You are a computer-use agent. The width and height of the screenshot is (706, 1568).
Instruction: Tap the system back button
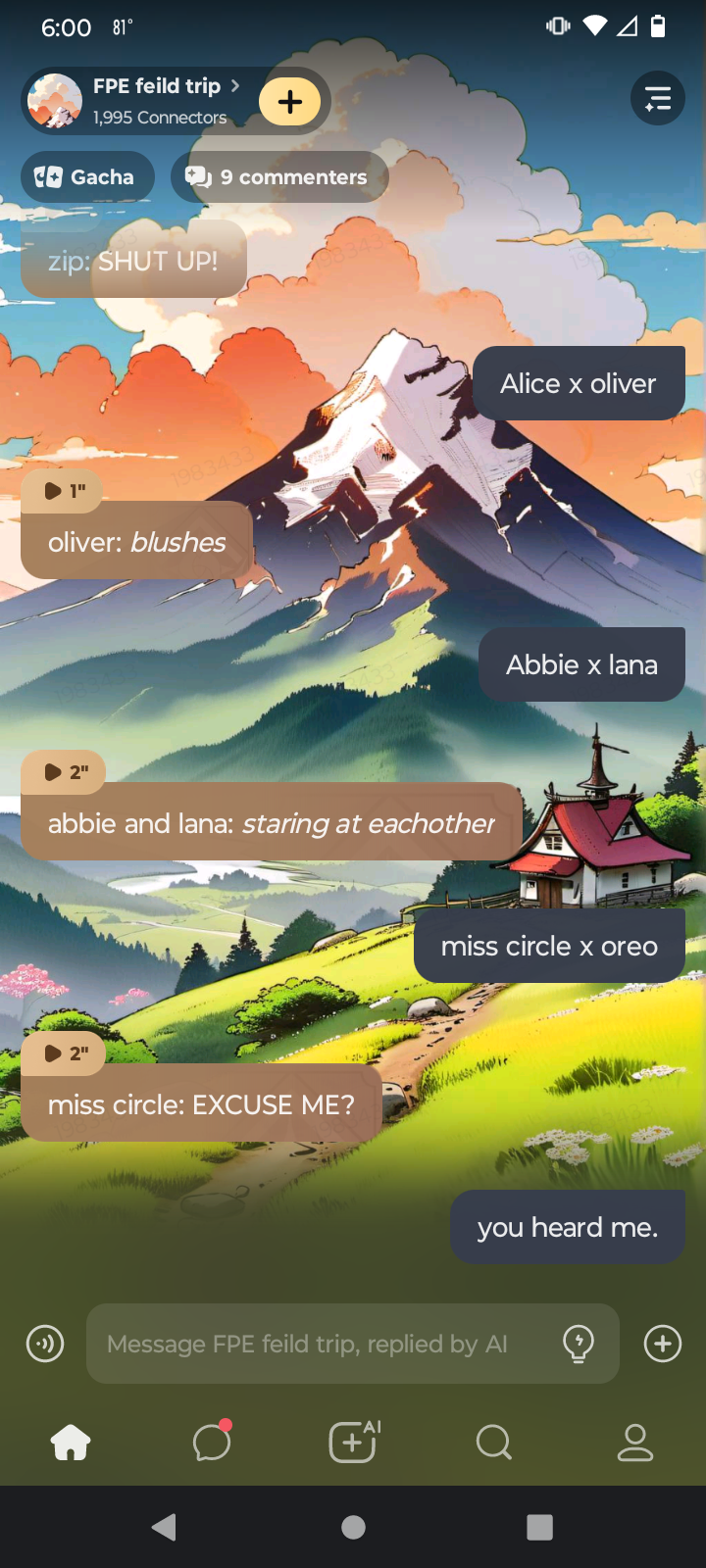[x=165, y=1527]
